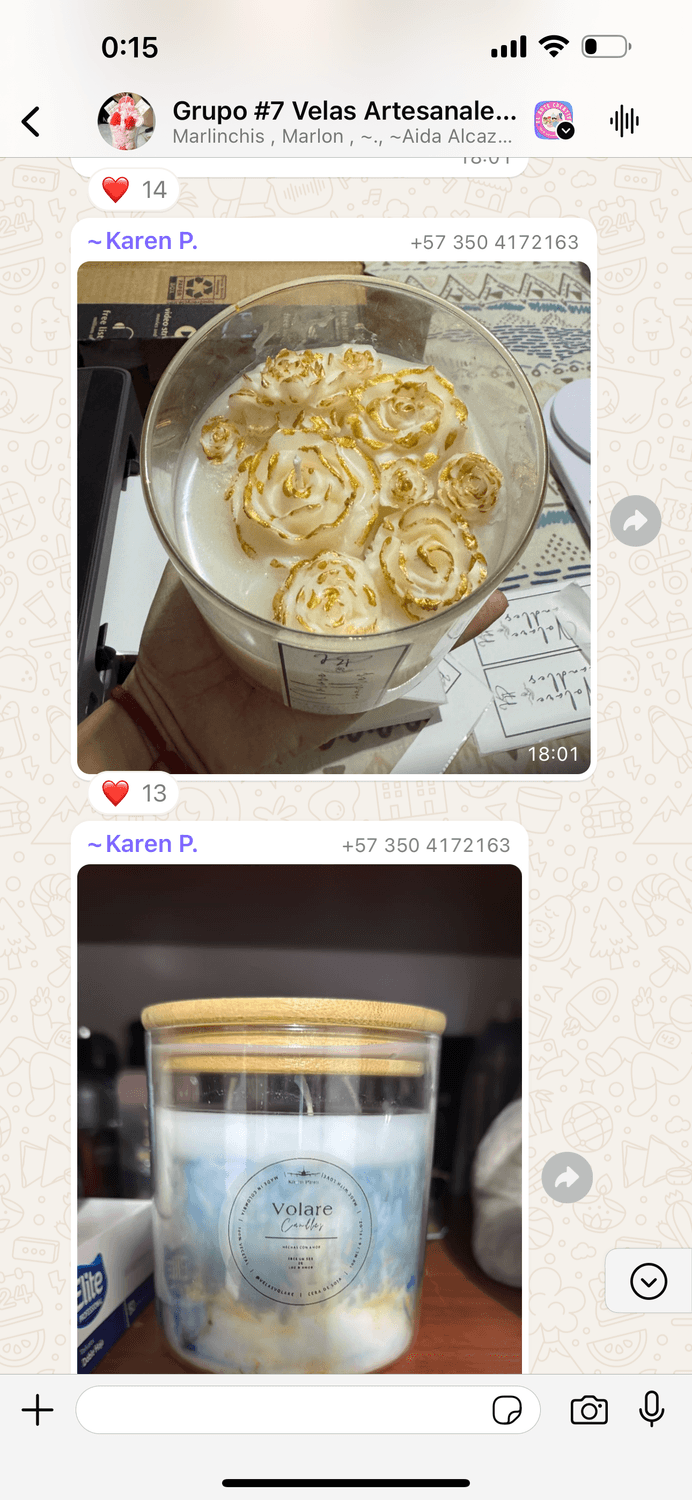The width and height of the screenshot is (692, 1500).
Task: Open the sticker picker
Action: [507, 1410]
